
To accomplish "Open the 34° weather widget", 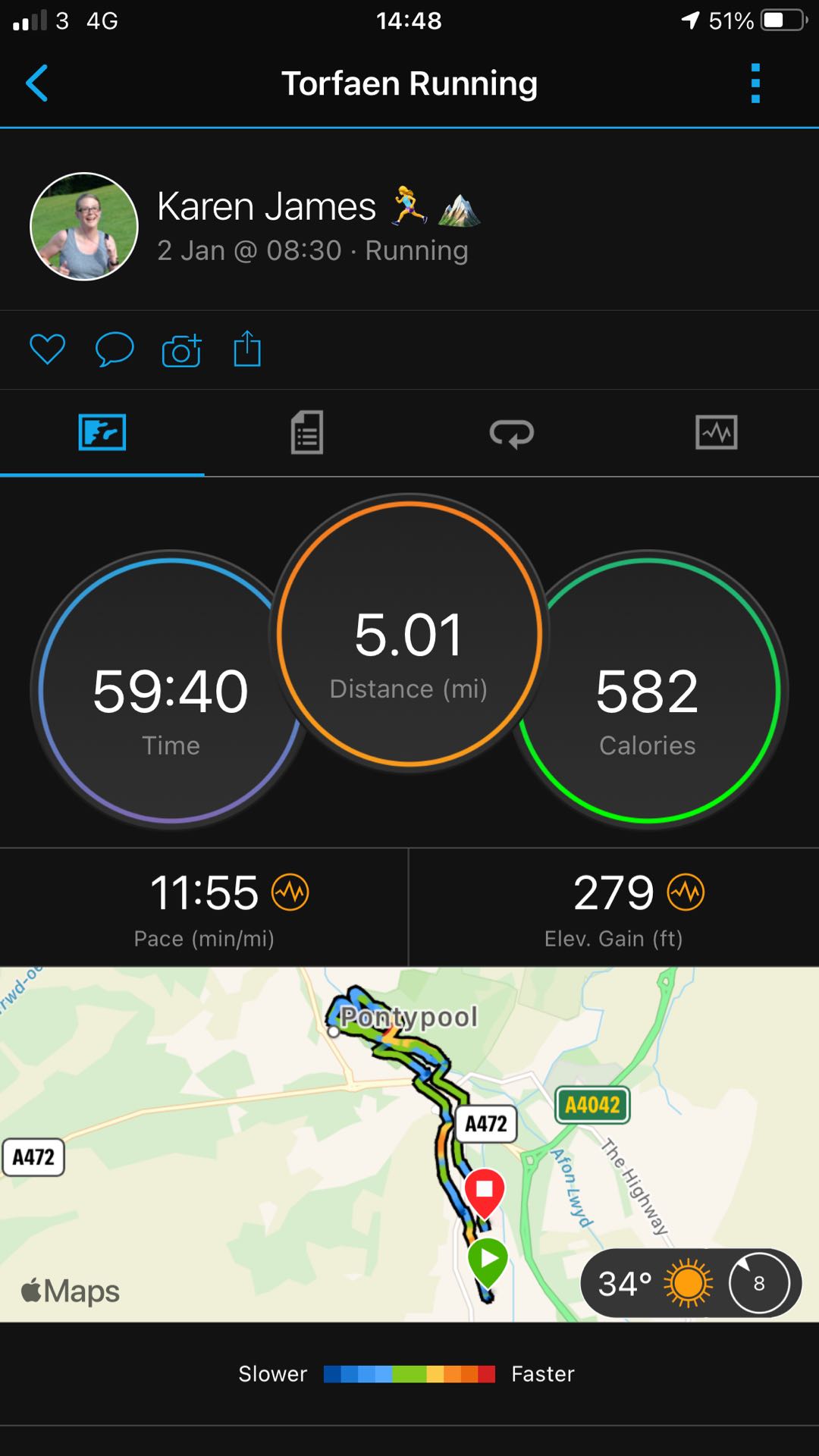I will [691, 1283].
